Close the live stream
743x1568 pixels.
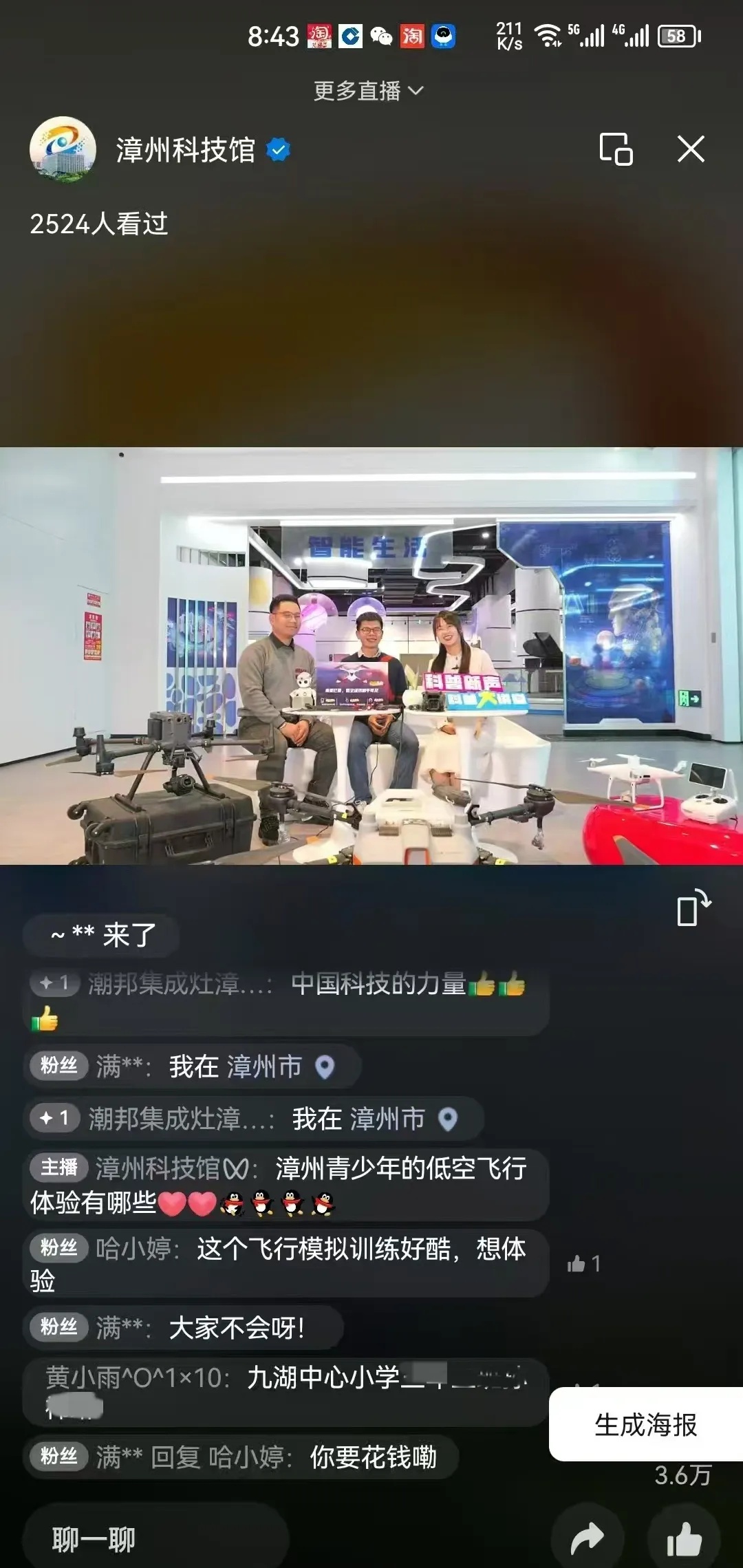point(690,149)
